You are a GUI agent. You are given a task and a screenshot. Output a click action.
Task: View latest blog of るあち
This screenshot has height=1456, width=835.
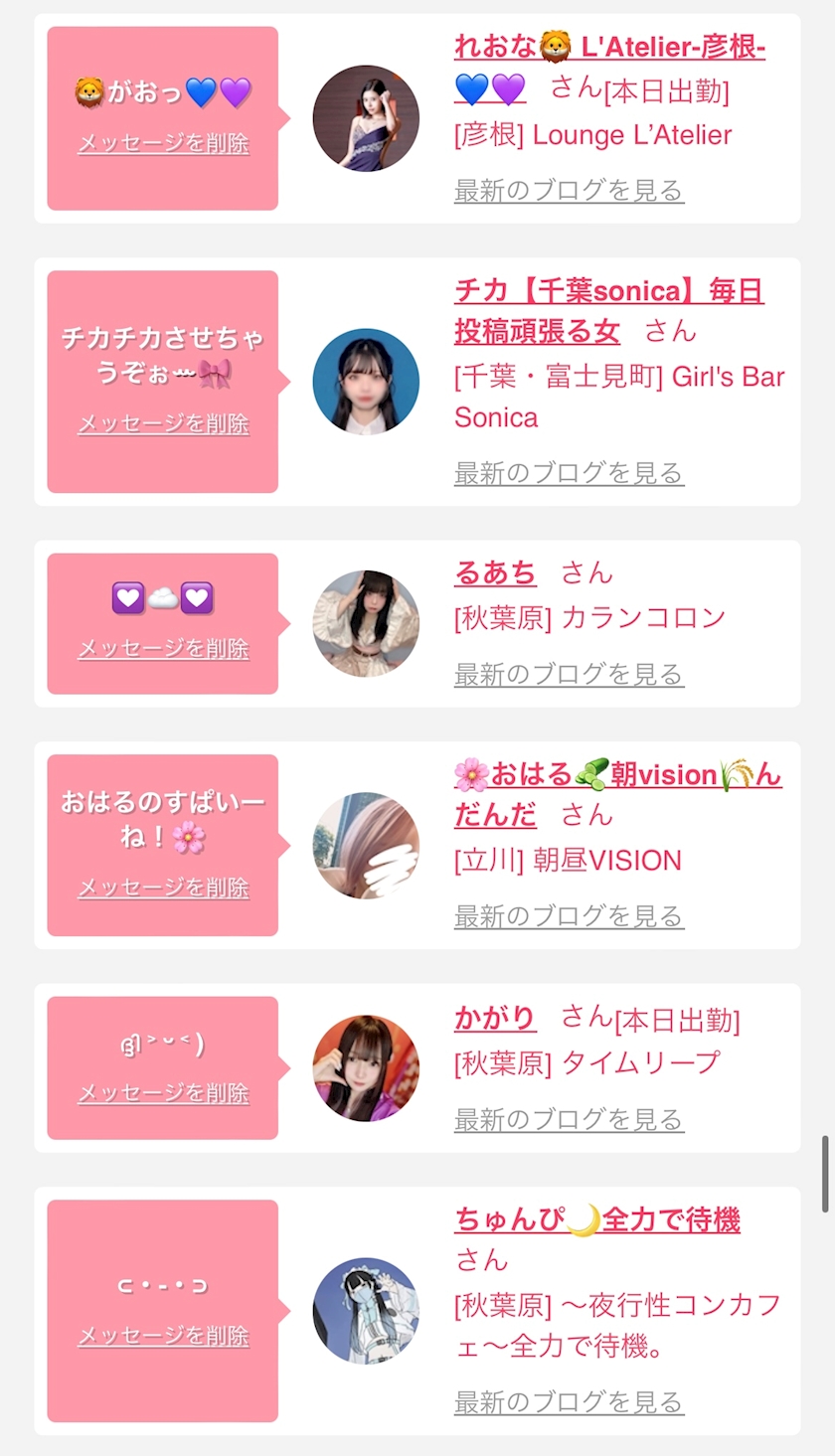(x=569, y=675)
